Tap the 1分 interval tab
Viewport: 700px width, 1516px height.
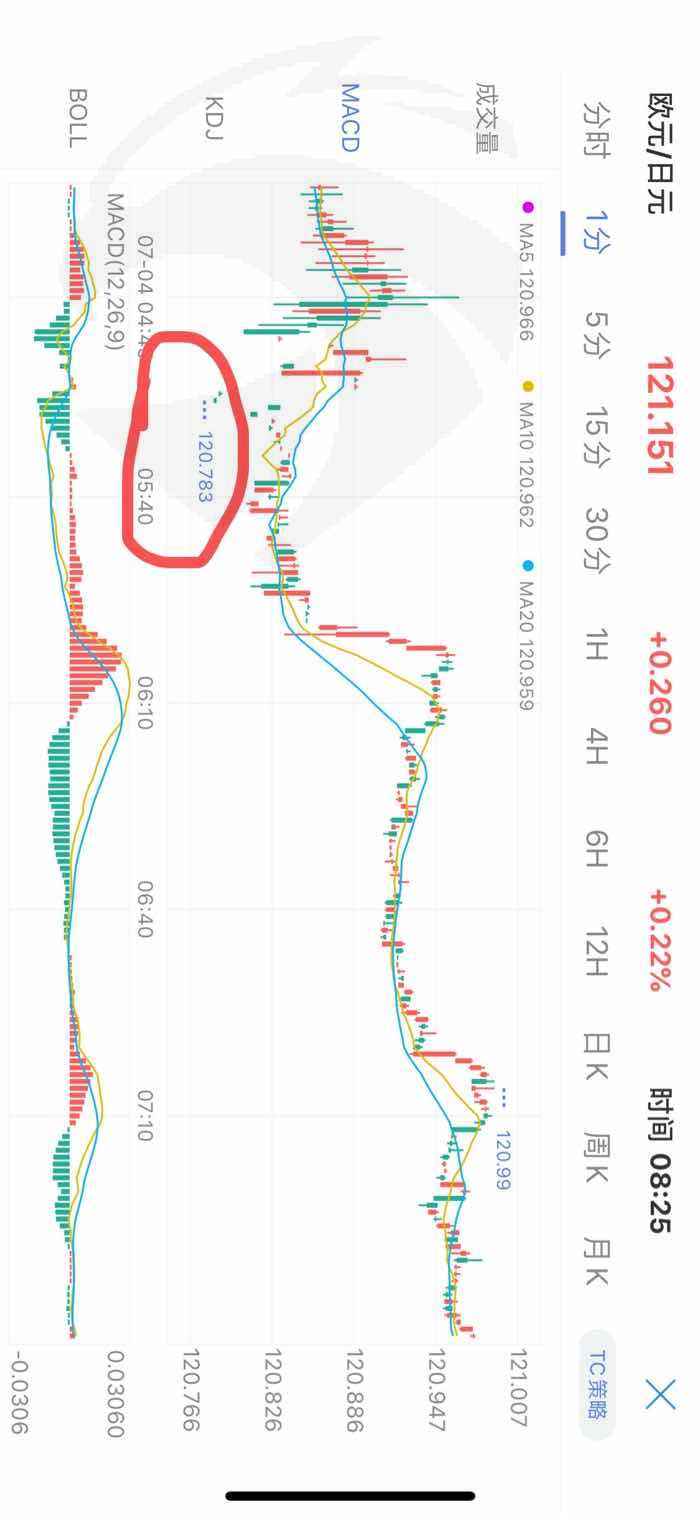click(597, 231)
